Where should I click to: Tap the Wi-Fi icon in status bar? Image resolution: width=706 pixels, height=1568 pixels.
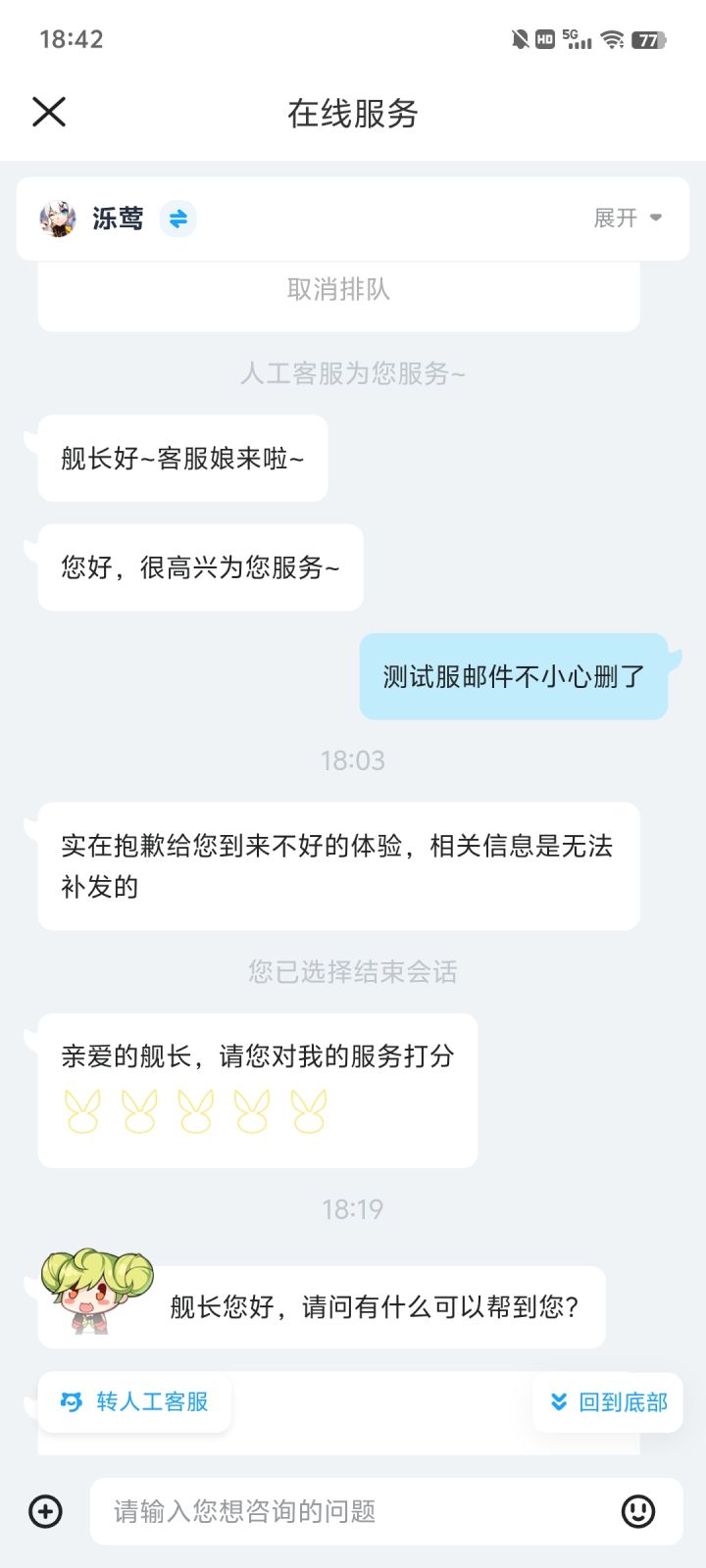click(614, 41)
